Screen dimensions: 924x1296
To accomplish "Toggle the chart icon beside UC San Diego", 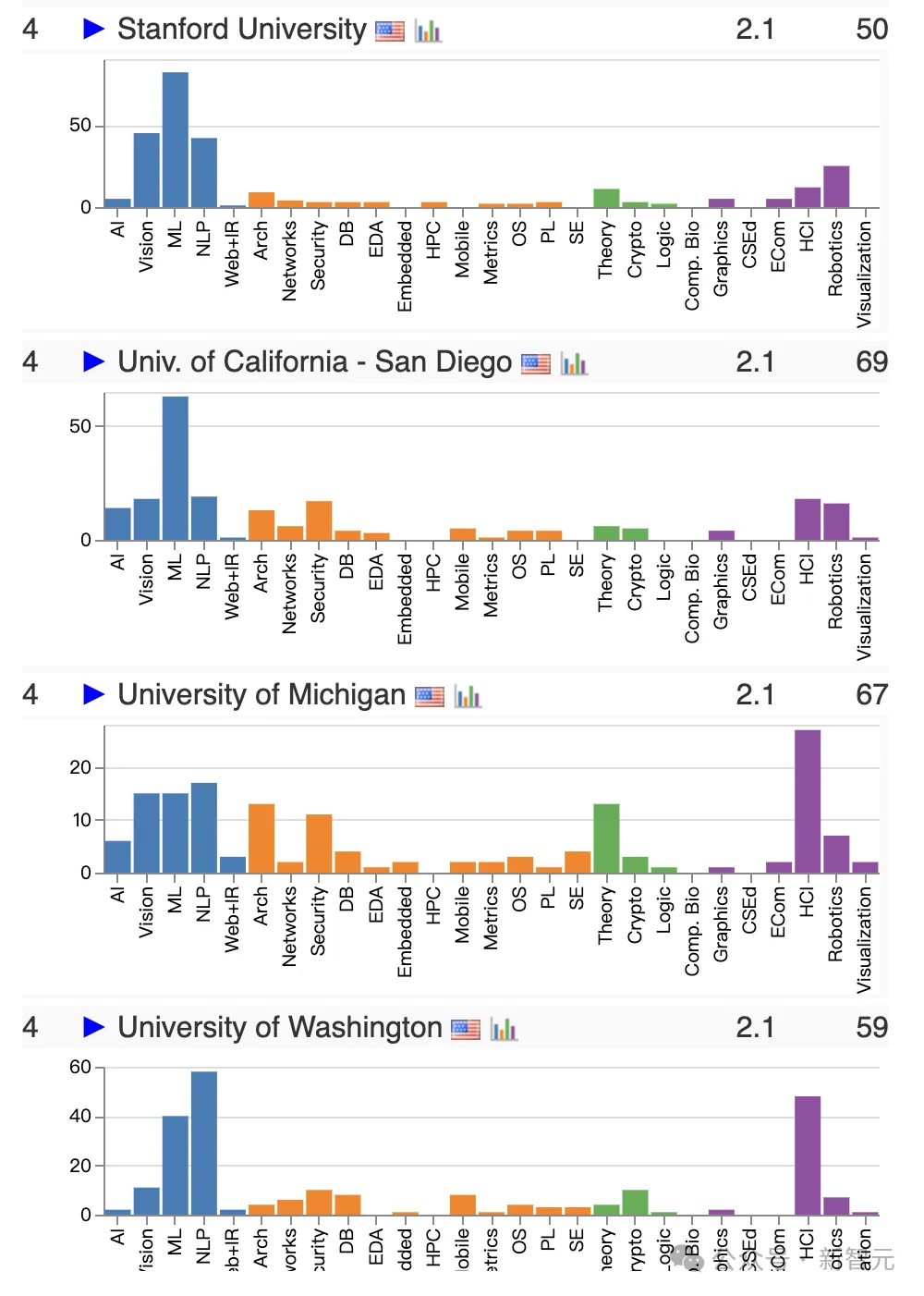I will (x=574, y=363).
